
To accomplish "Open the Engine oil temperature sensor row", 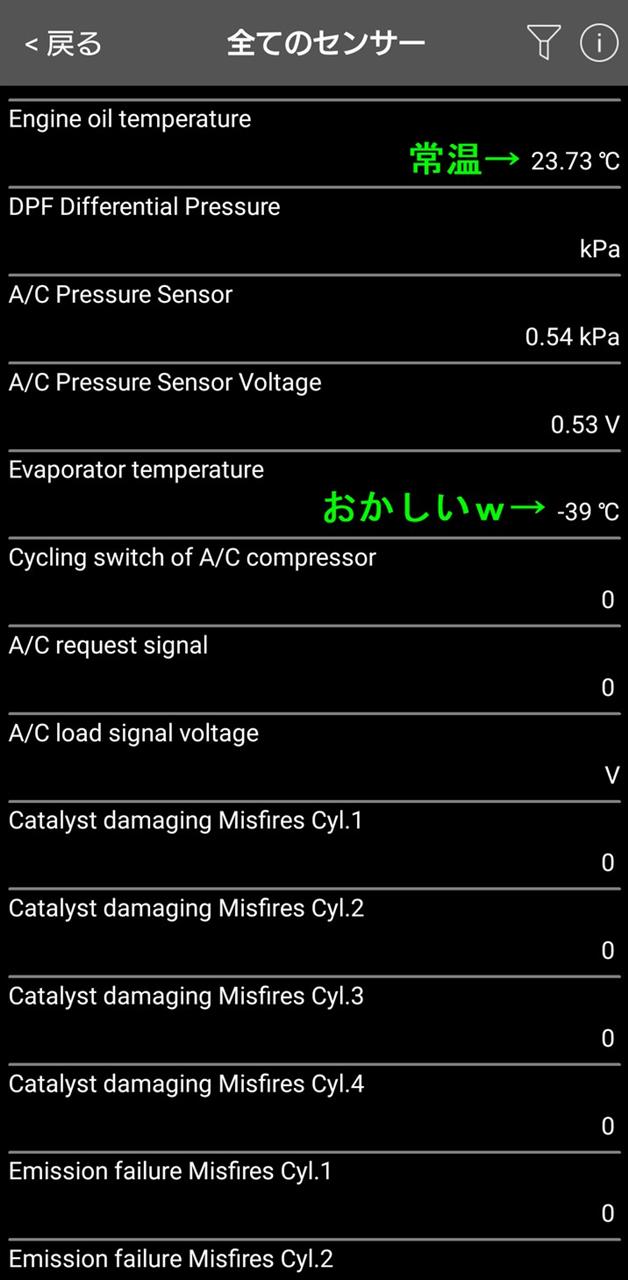I will (x=314, y=144).
